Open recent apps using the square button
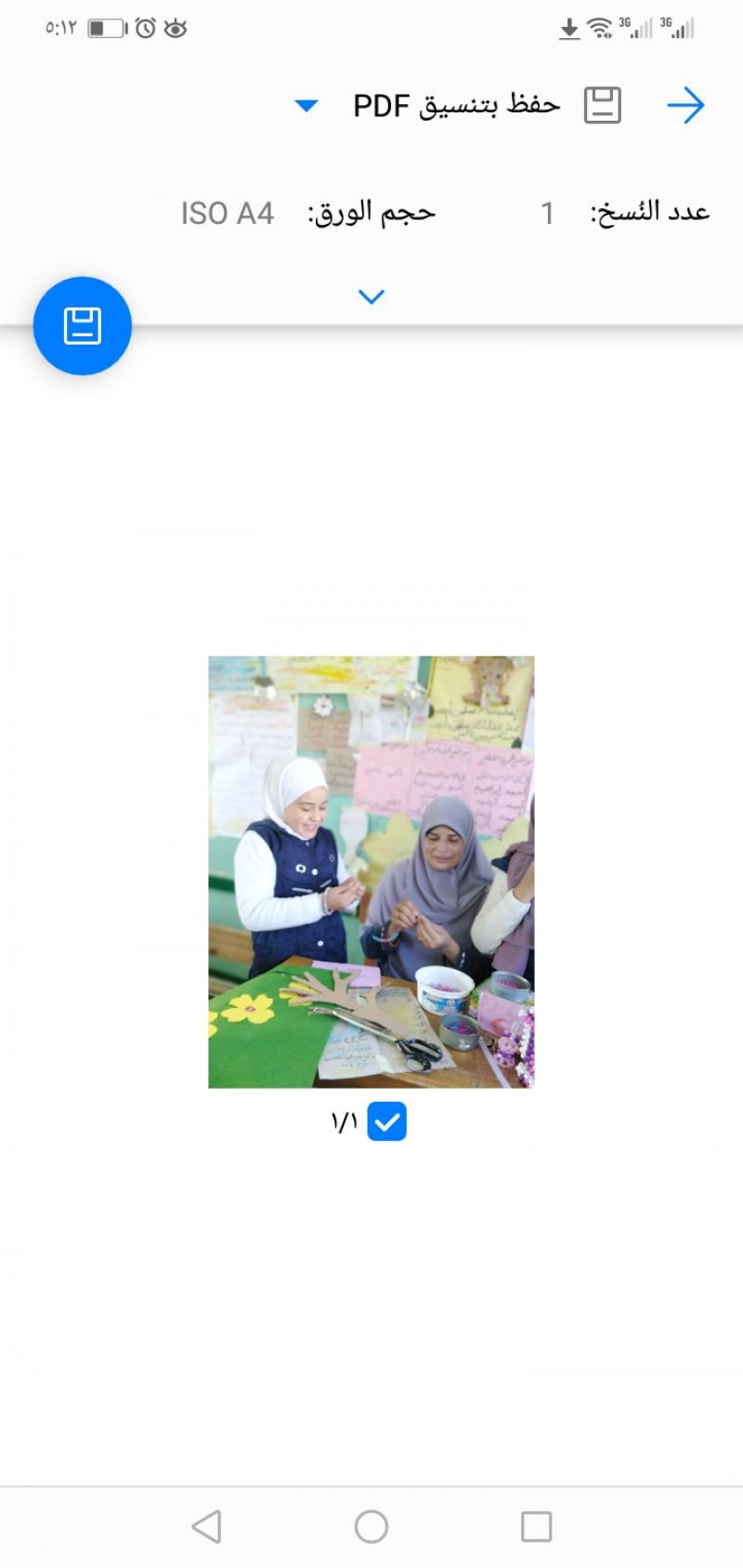 pyautogui.click(x=536, y=1526)
